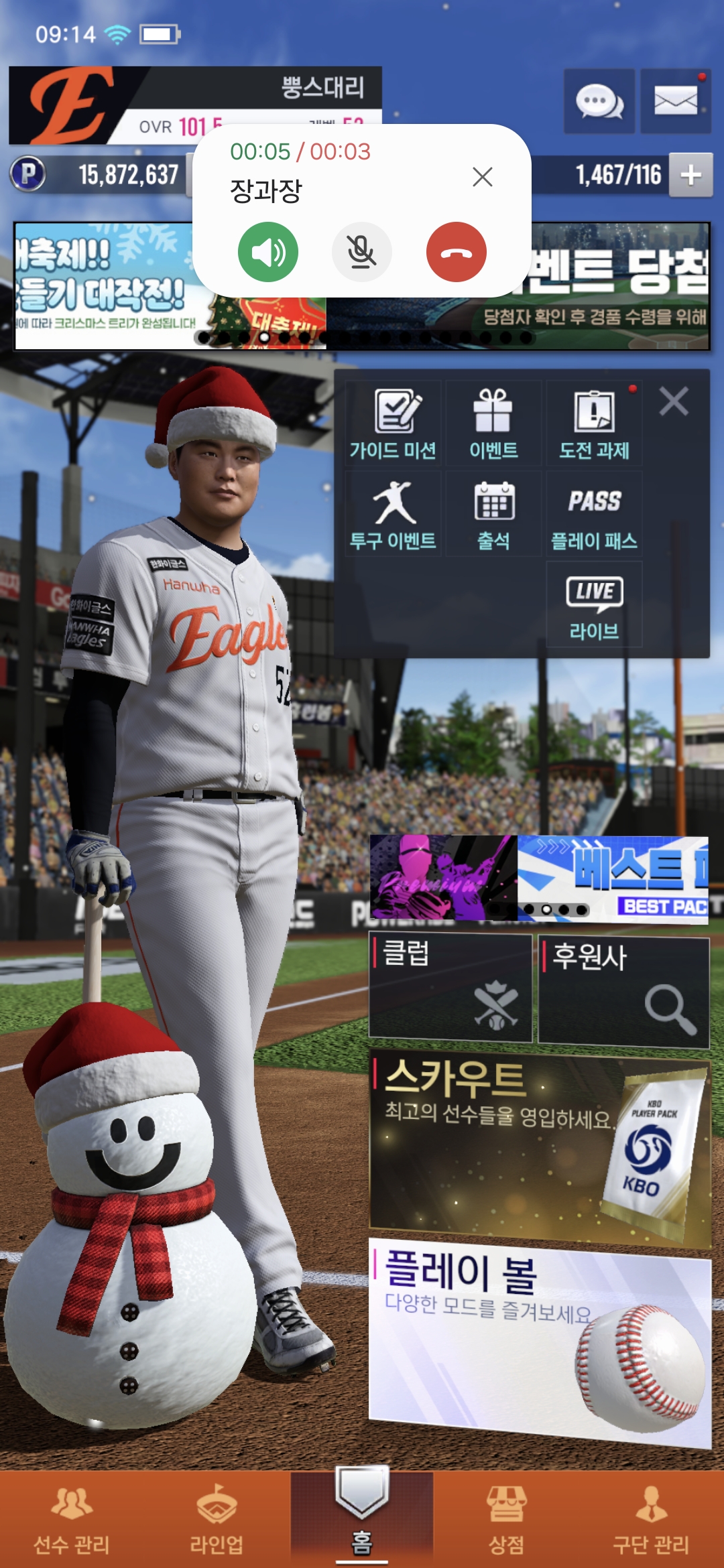Open the chat bubble icon
Image resolution: width=724 pixels, height=1568 pixels.
[x=599, y=101]
